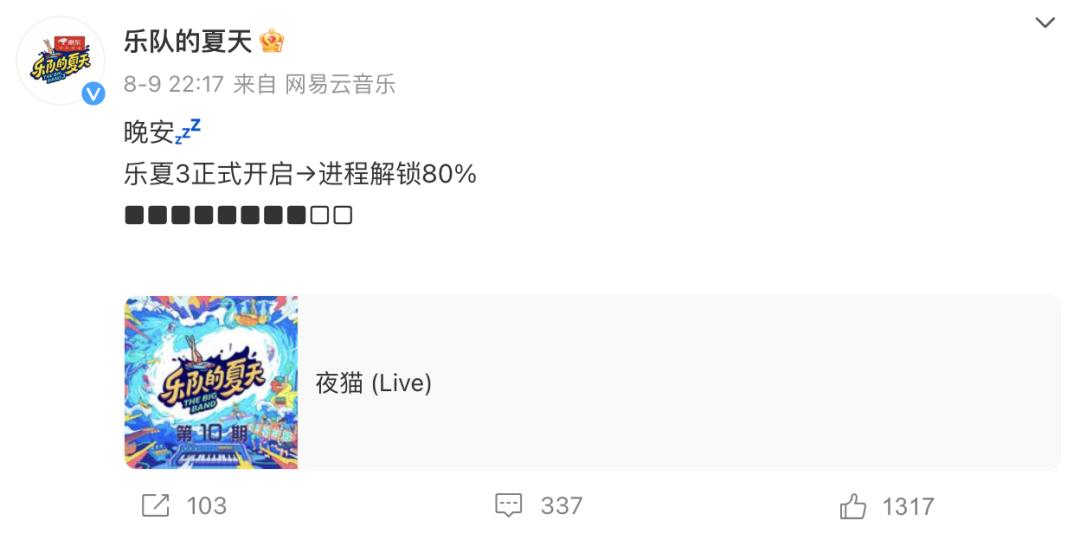1080x540 pixels.
Task: Open the 乐队的夏天 profile avatar
Action: click(x=61, y=61)
